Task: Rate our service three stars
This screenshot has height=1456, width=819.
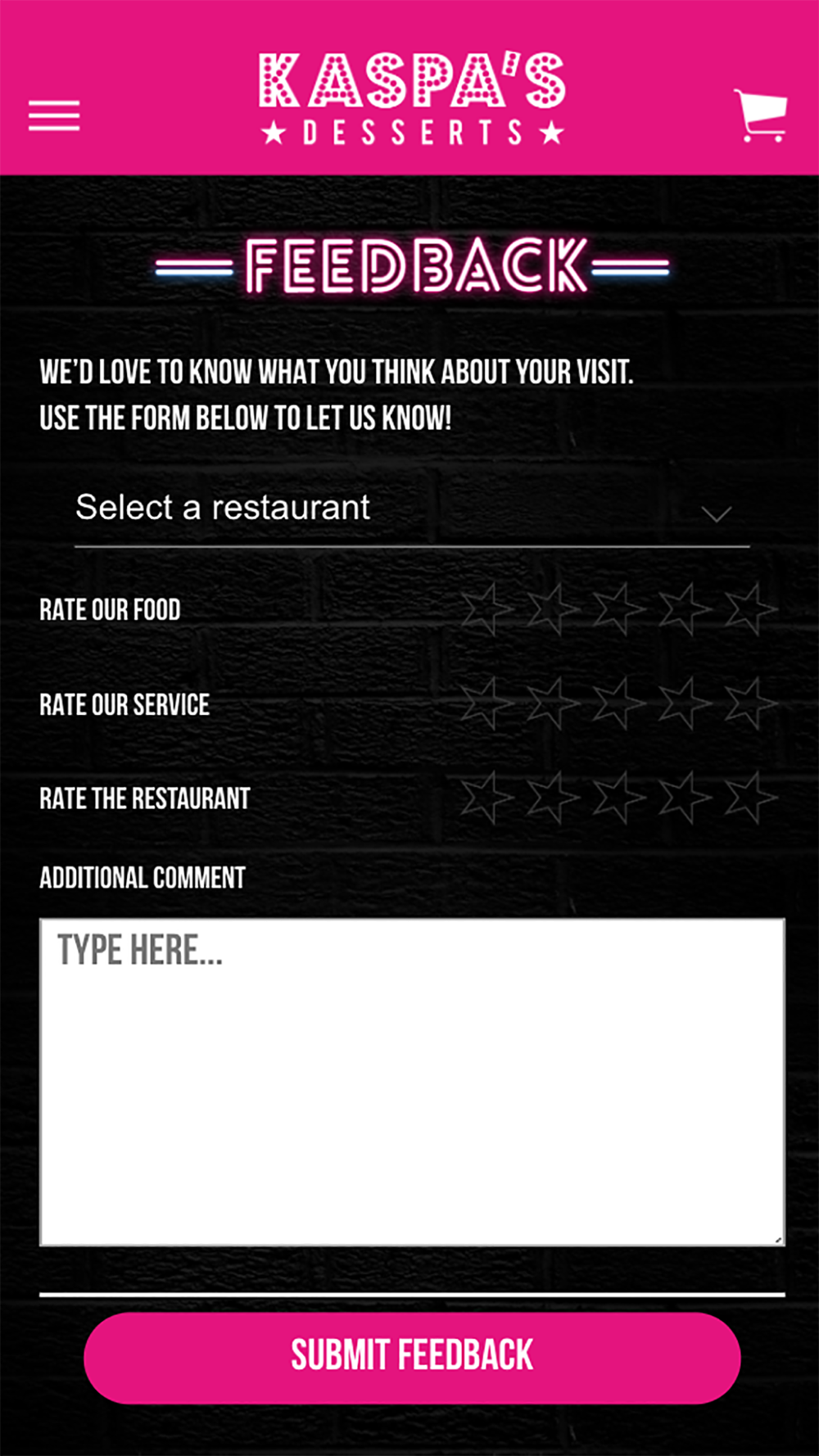Action: pos(619,703)
